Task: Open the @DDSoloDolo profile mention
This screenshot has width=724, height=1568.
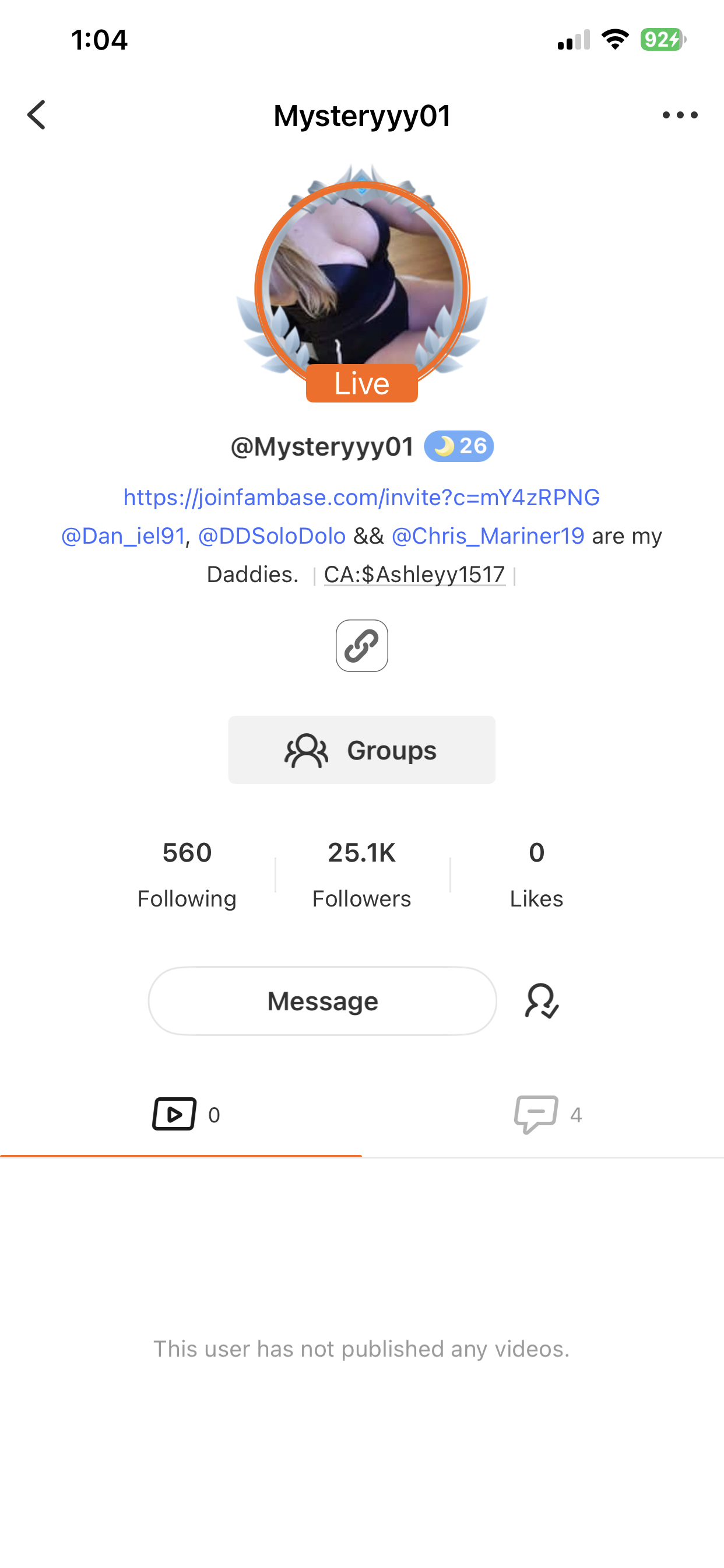Action: [272, 535]
